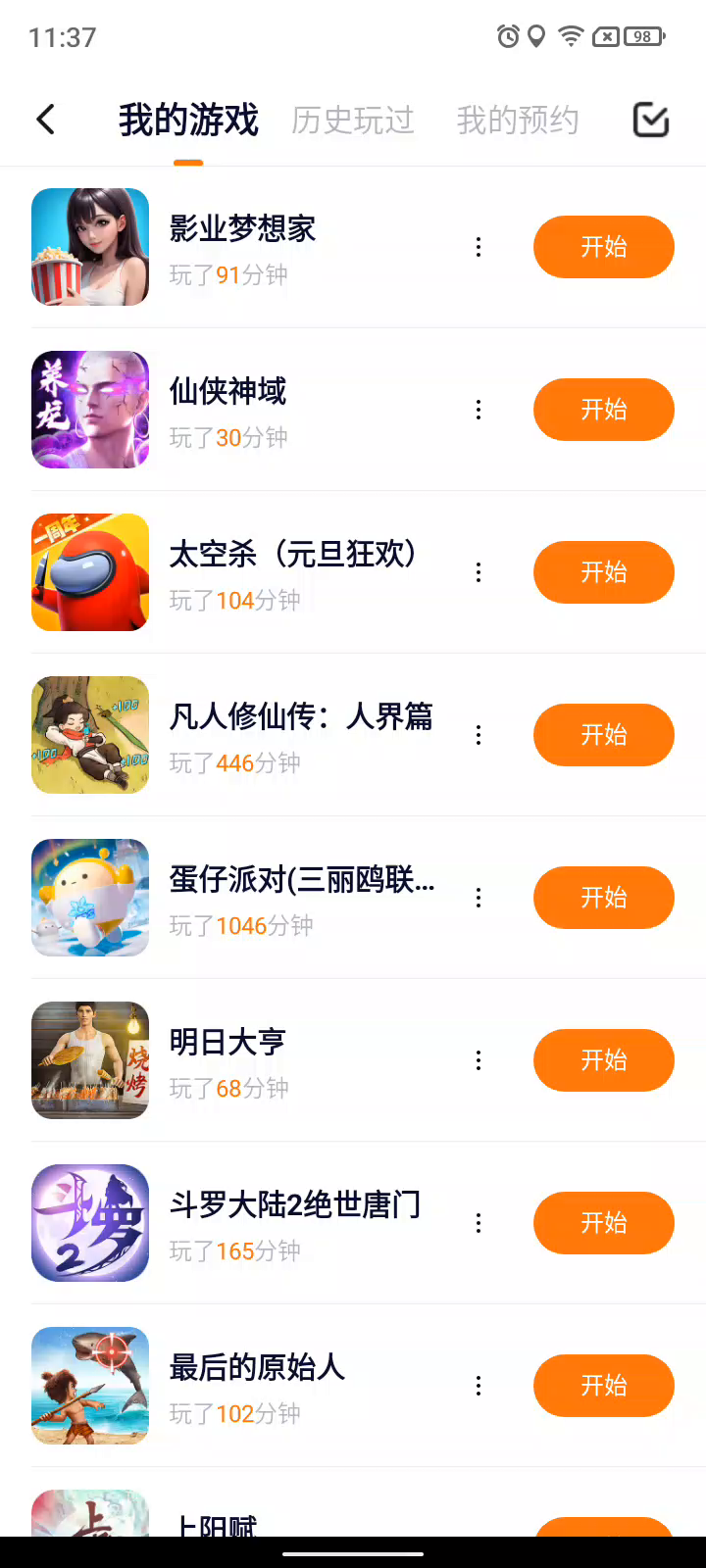The width and height of the screenshot is (706, 1568).
Task: Open more options for 影业梦想家
Action: point(479,247)
